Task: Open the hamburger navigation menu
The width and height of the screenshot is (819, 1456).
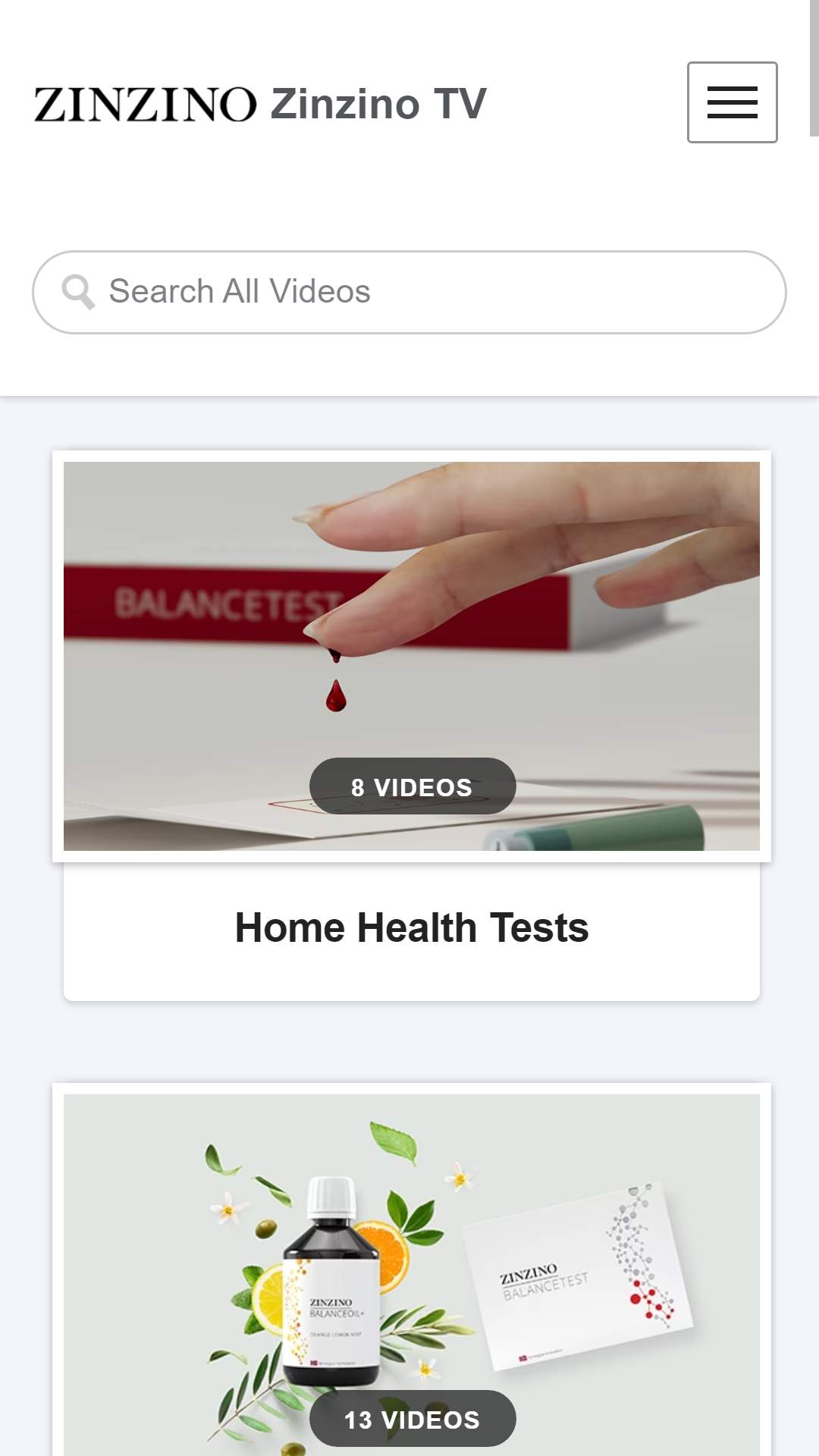Action: [x=732, y=102]
